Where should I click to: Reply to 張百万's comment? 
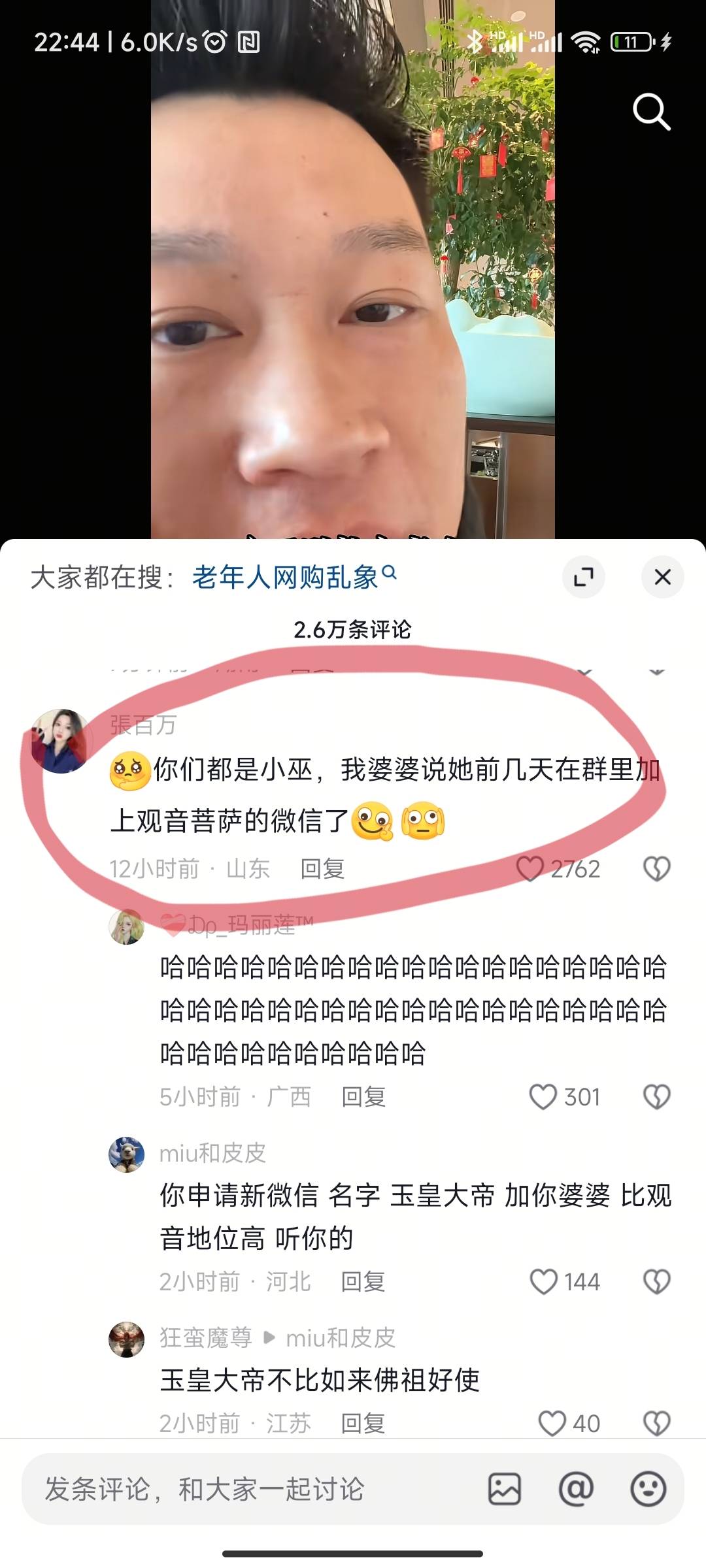[322, 869]
